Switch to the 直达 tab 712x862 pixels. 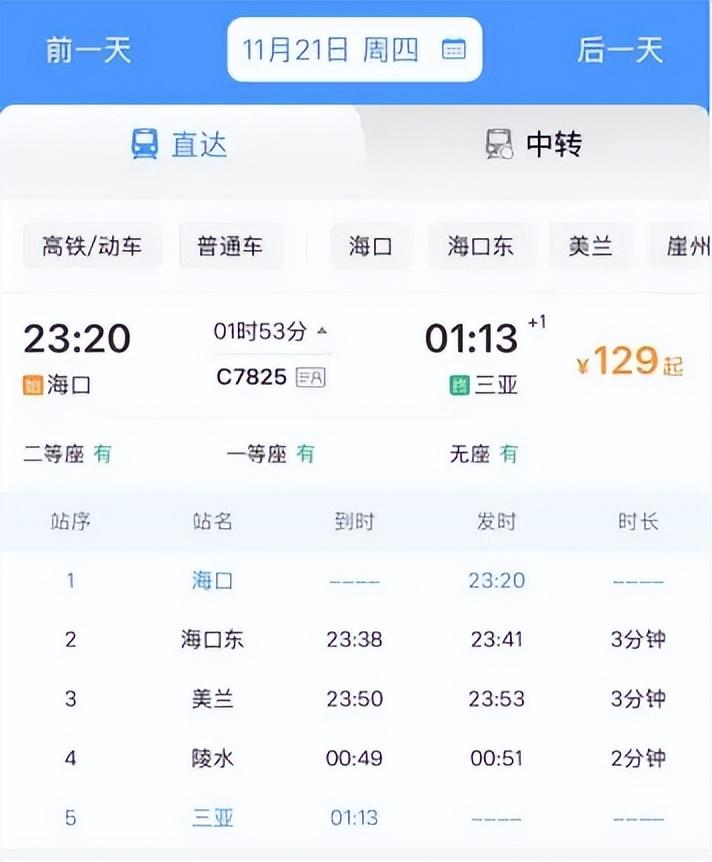click(x=180, y=145)
